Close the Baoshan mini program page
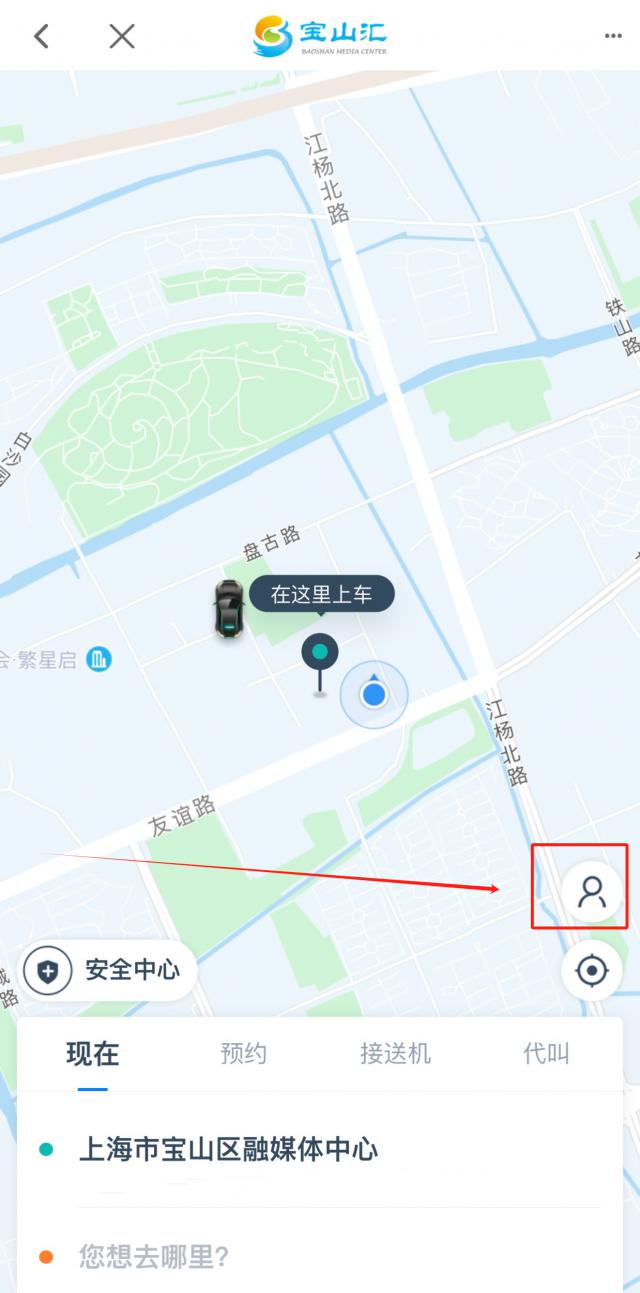The image size is (640, 1293). (x=122, y=37)
